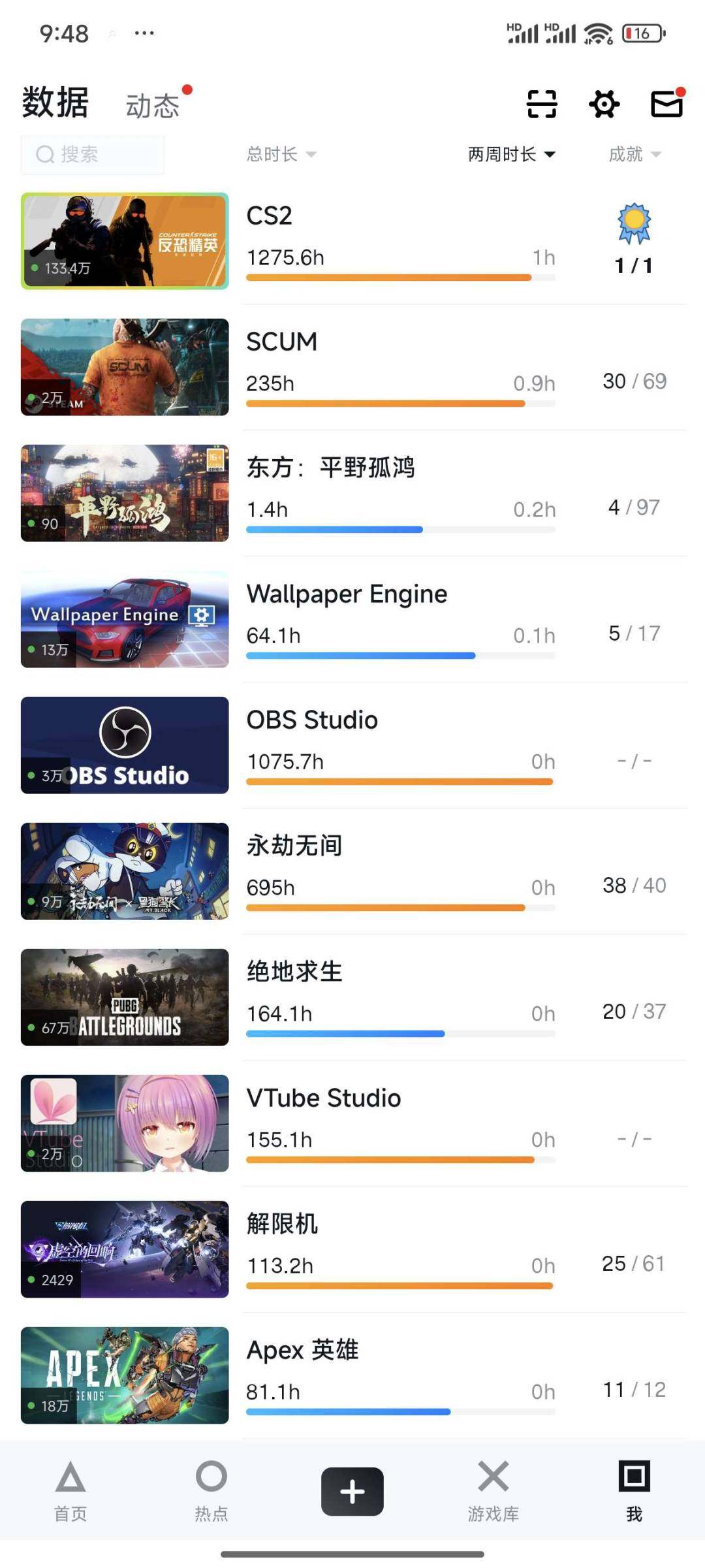
Task: Open 绝地求生 game details
Action: [352, 997]
